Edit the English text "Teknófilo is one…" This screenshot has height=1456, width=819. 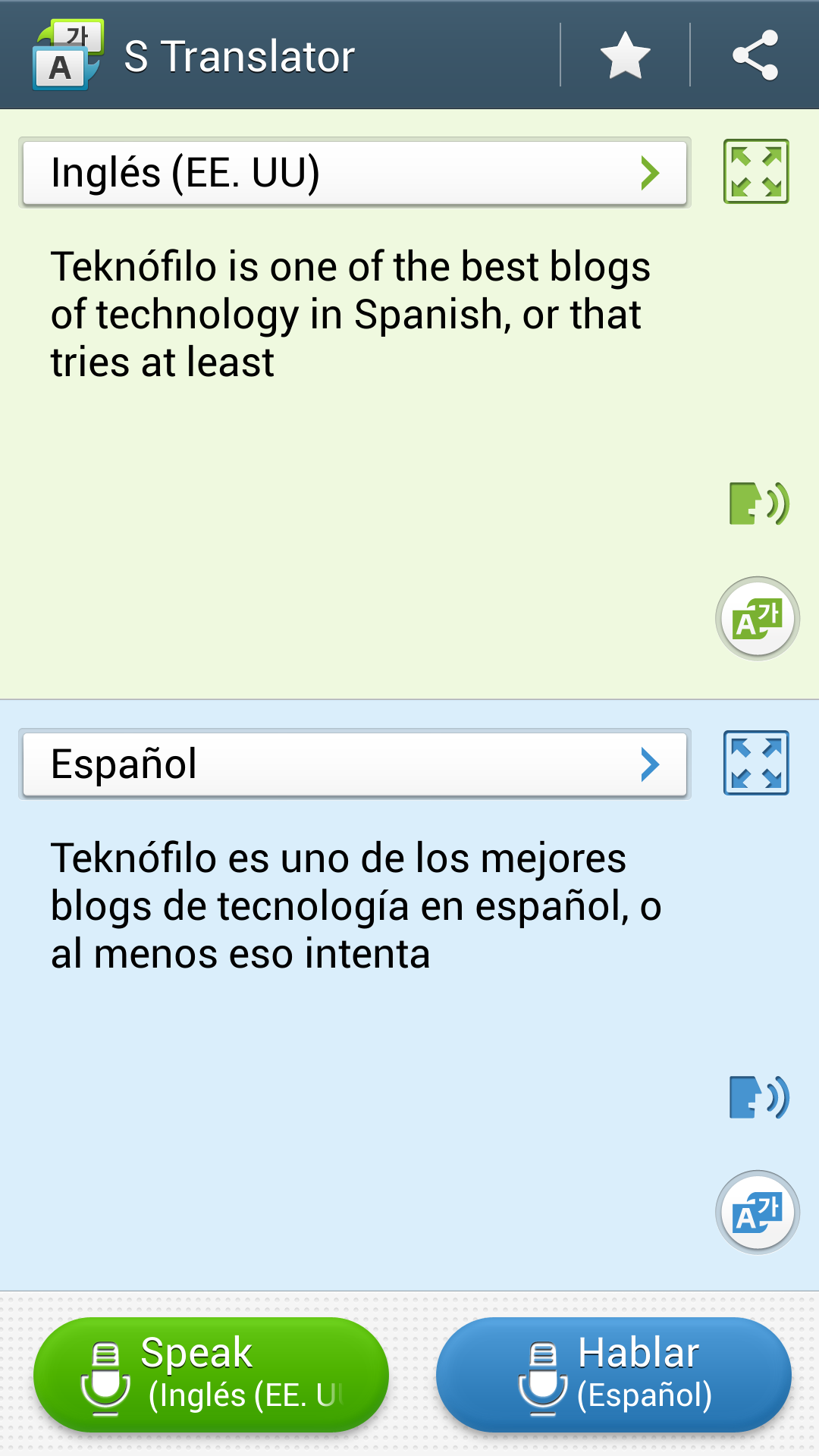coord(350,314)
